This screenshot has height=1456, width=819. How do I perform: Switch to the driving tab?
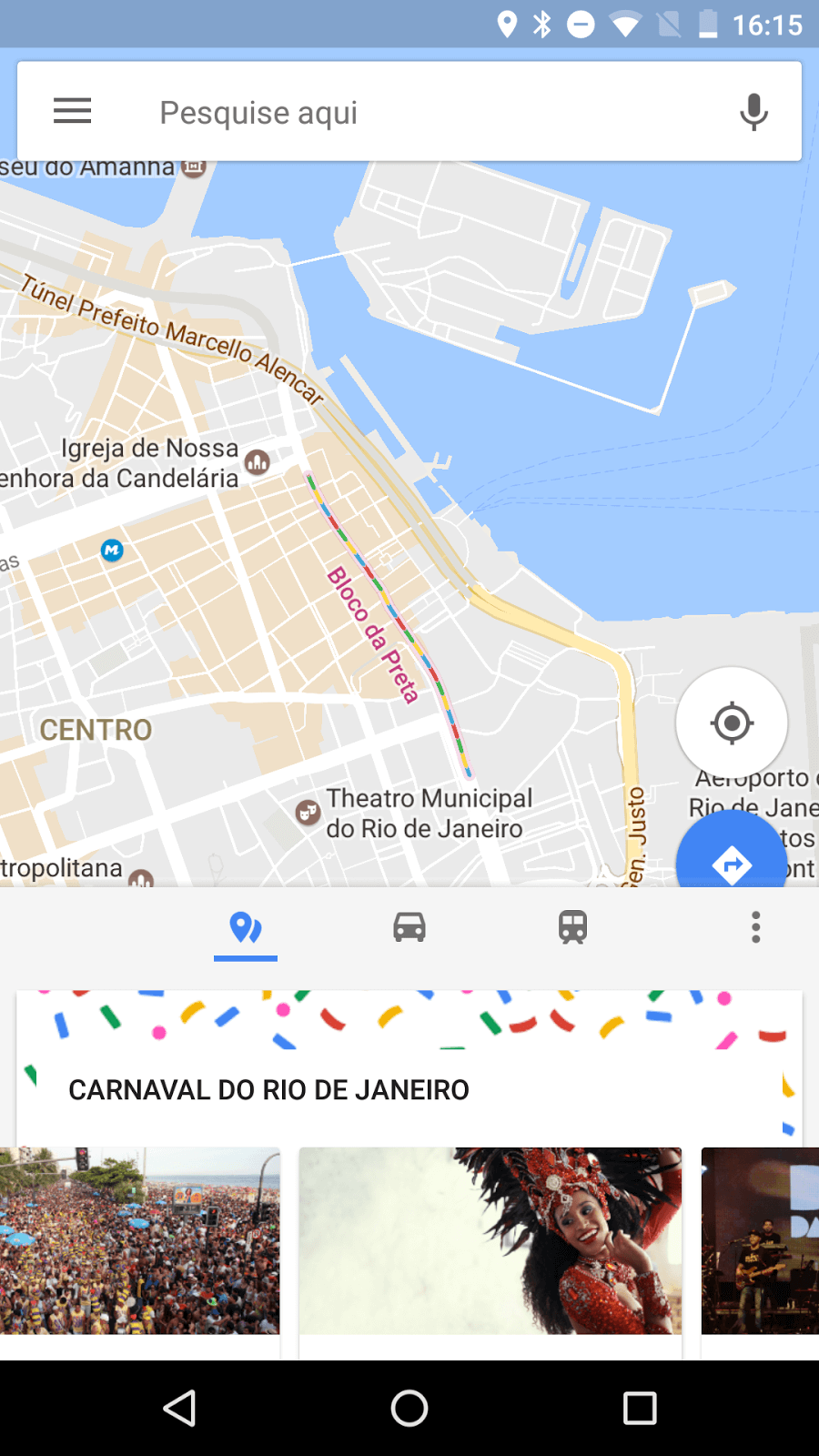click(409, 928)
